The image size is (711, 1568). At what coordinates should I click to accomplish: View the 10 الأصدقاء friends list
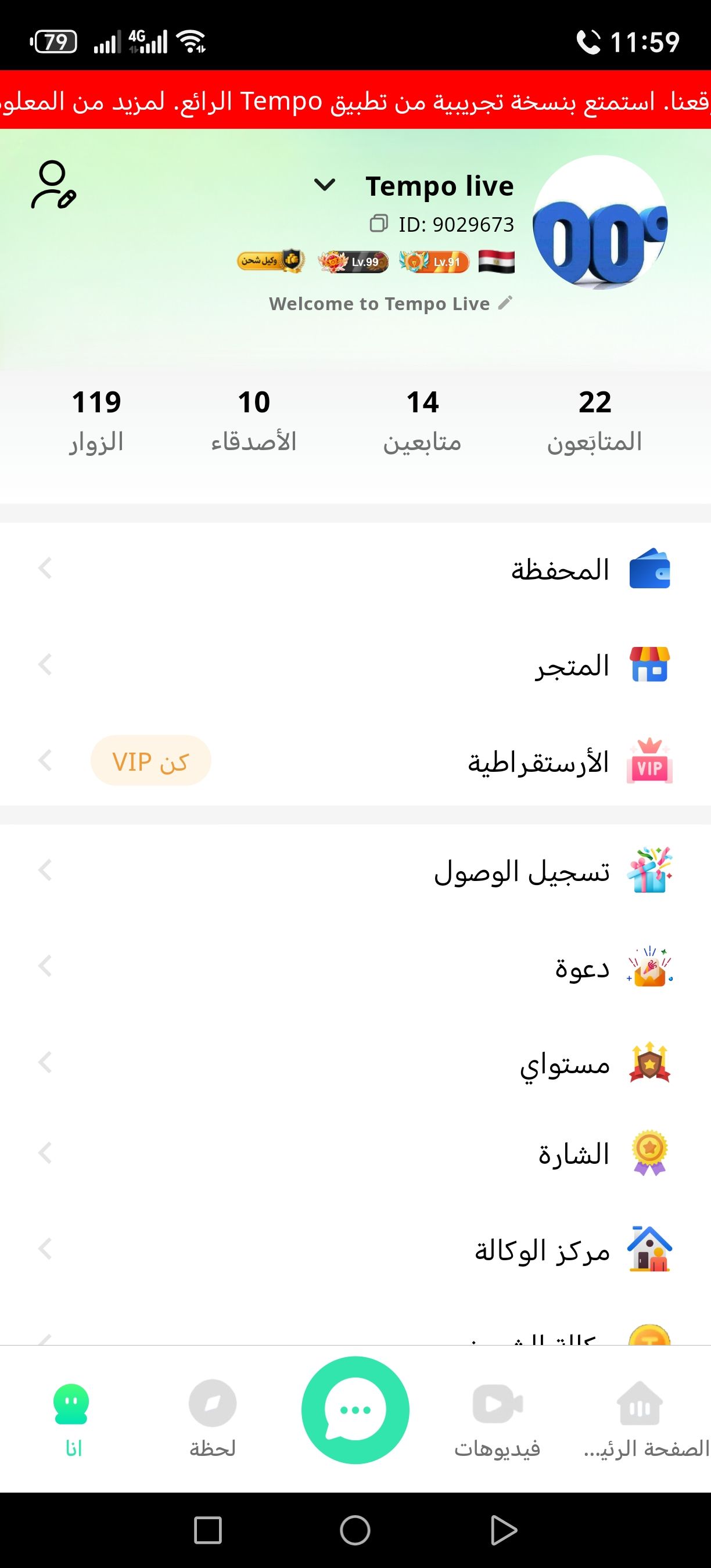(254, 421)
